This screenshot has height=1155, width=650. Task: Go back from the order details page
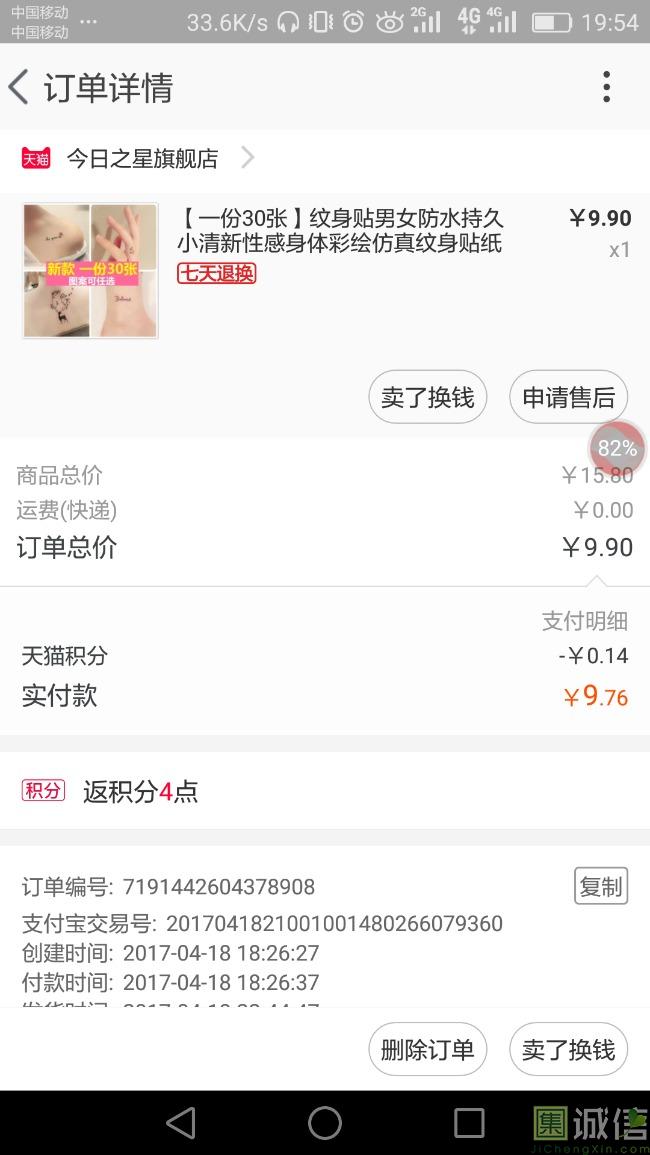tap(20, 88)
